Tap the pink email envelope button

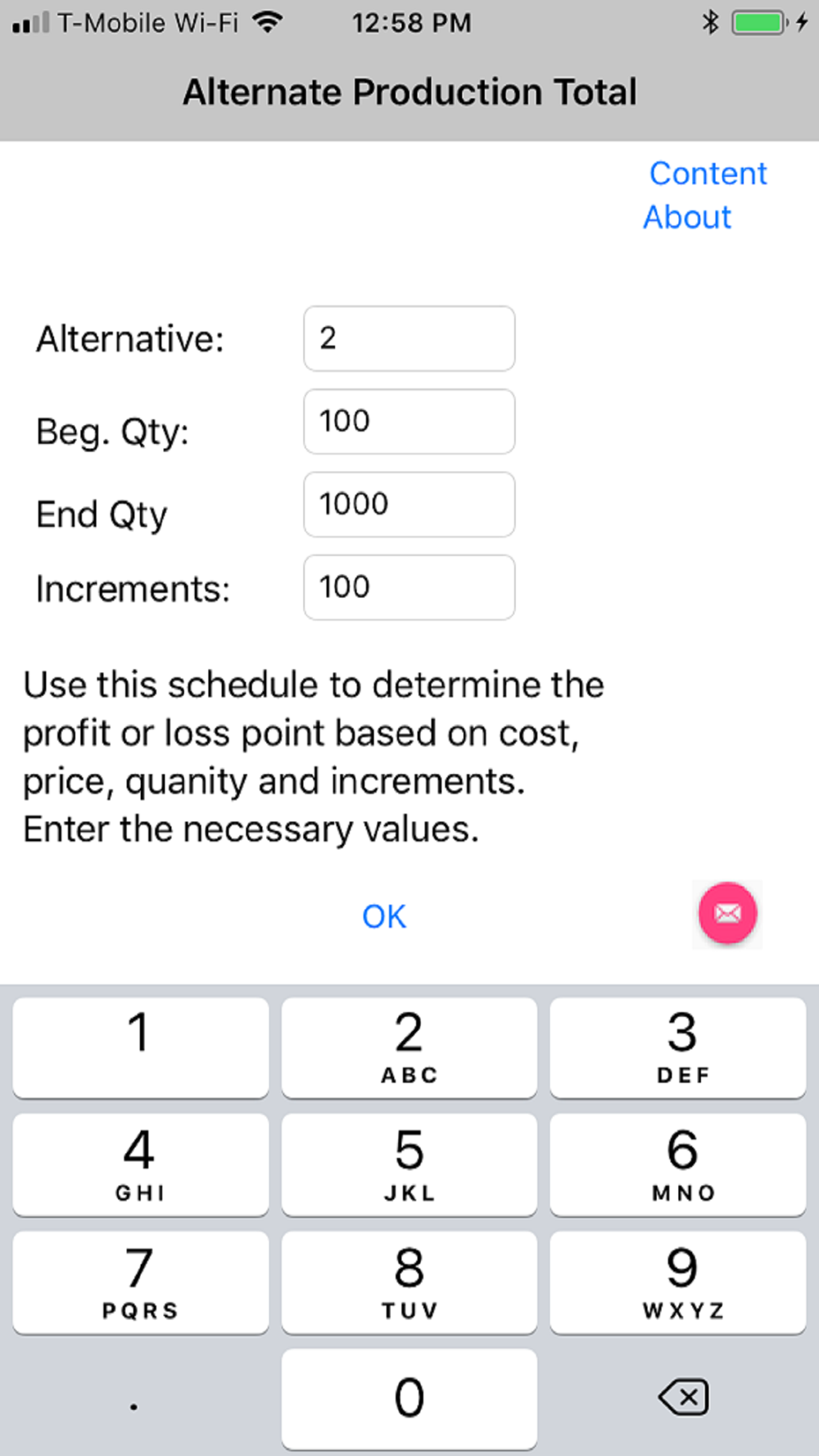click(727, 913)
